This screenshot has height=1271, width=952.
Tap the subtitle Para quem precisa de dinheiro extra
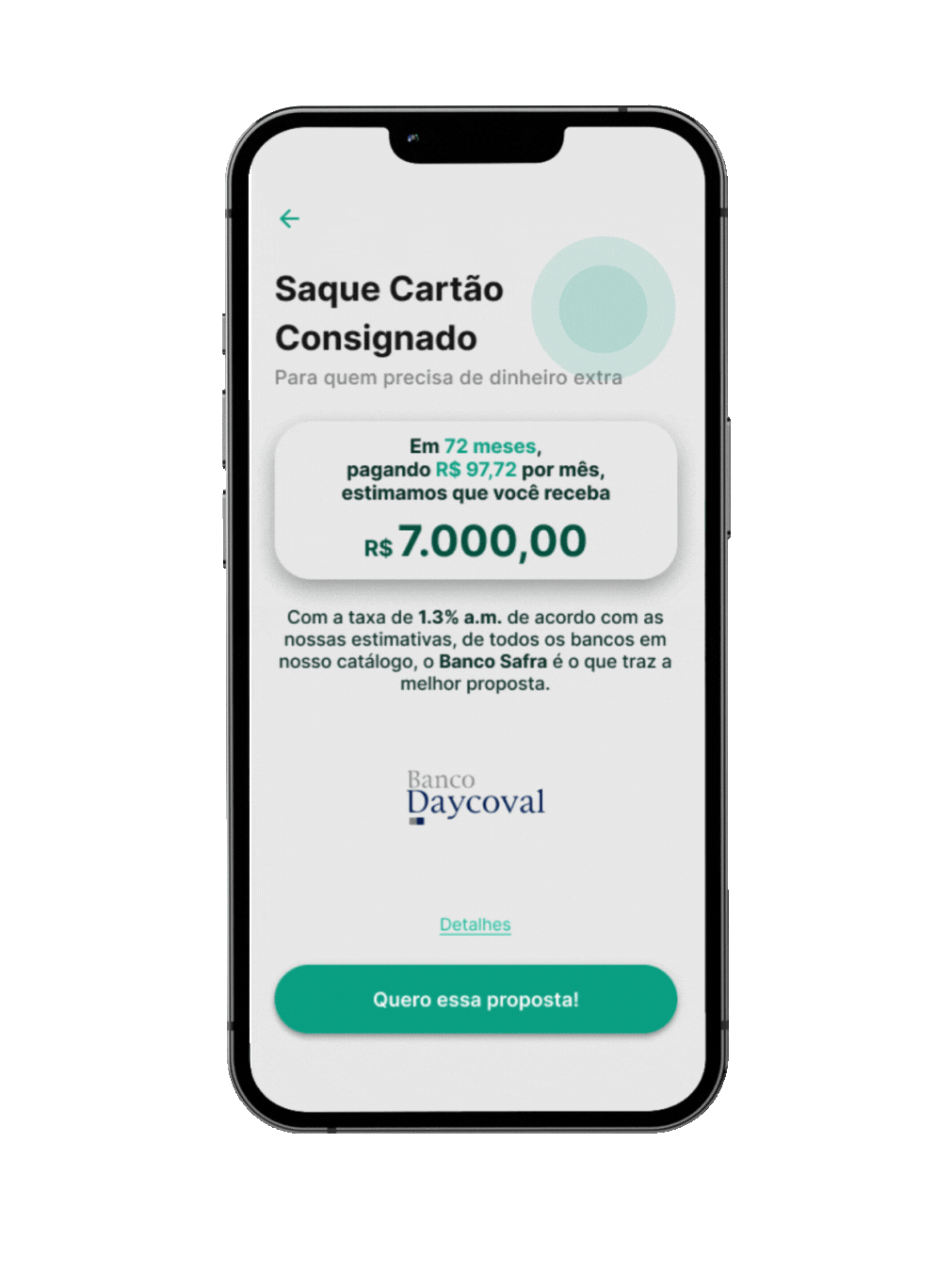(448, 378)
